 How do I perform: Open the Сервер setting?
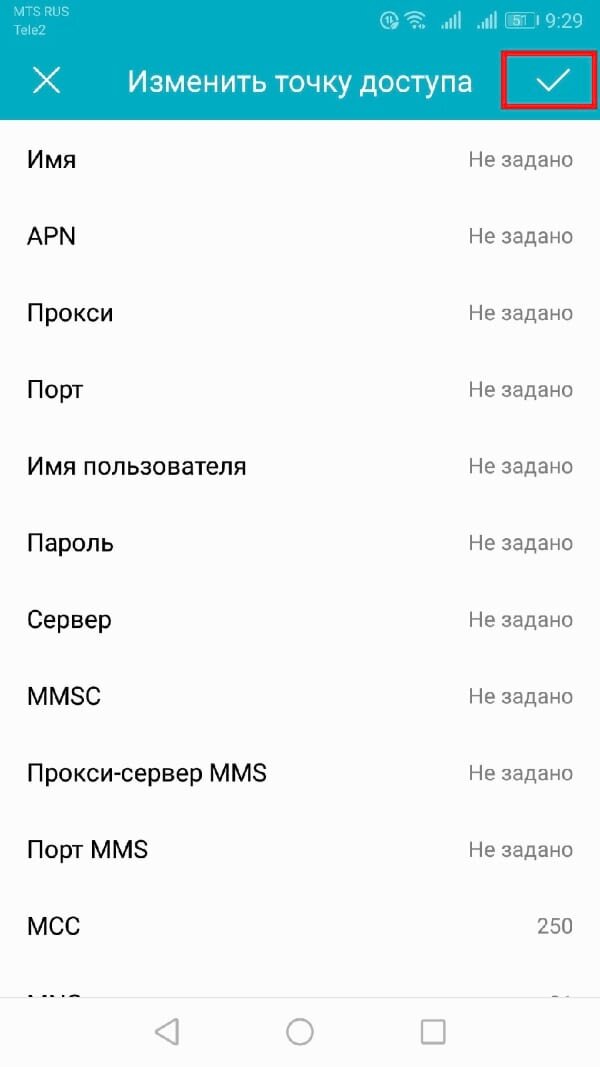[x=300, y=620]
